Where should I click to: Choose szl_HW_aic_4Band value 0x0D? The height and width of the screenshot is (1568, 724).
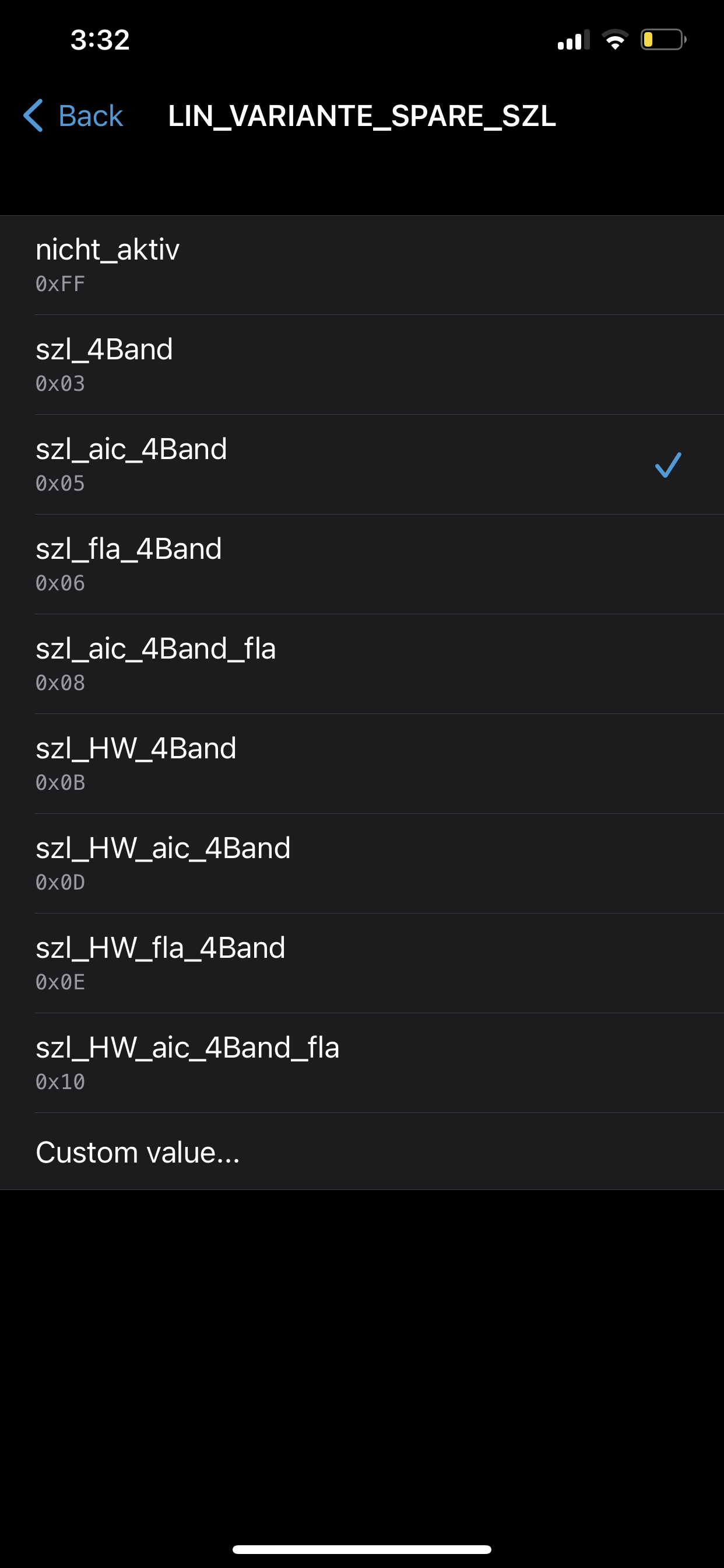(362, 864)
